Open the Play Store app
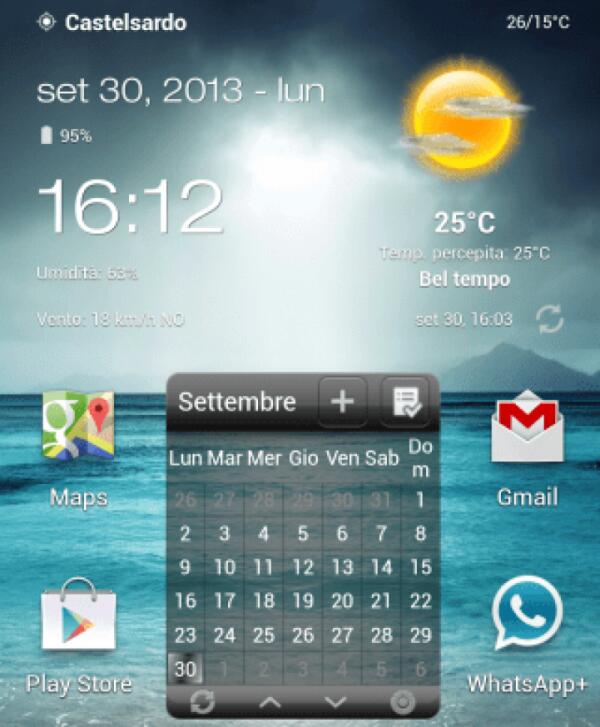600x727 pixels. (x=77, y=619)
